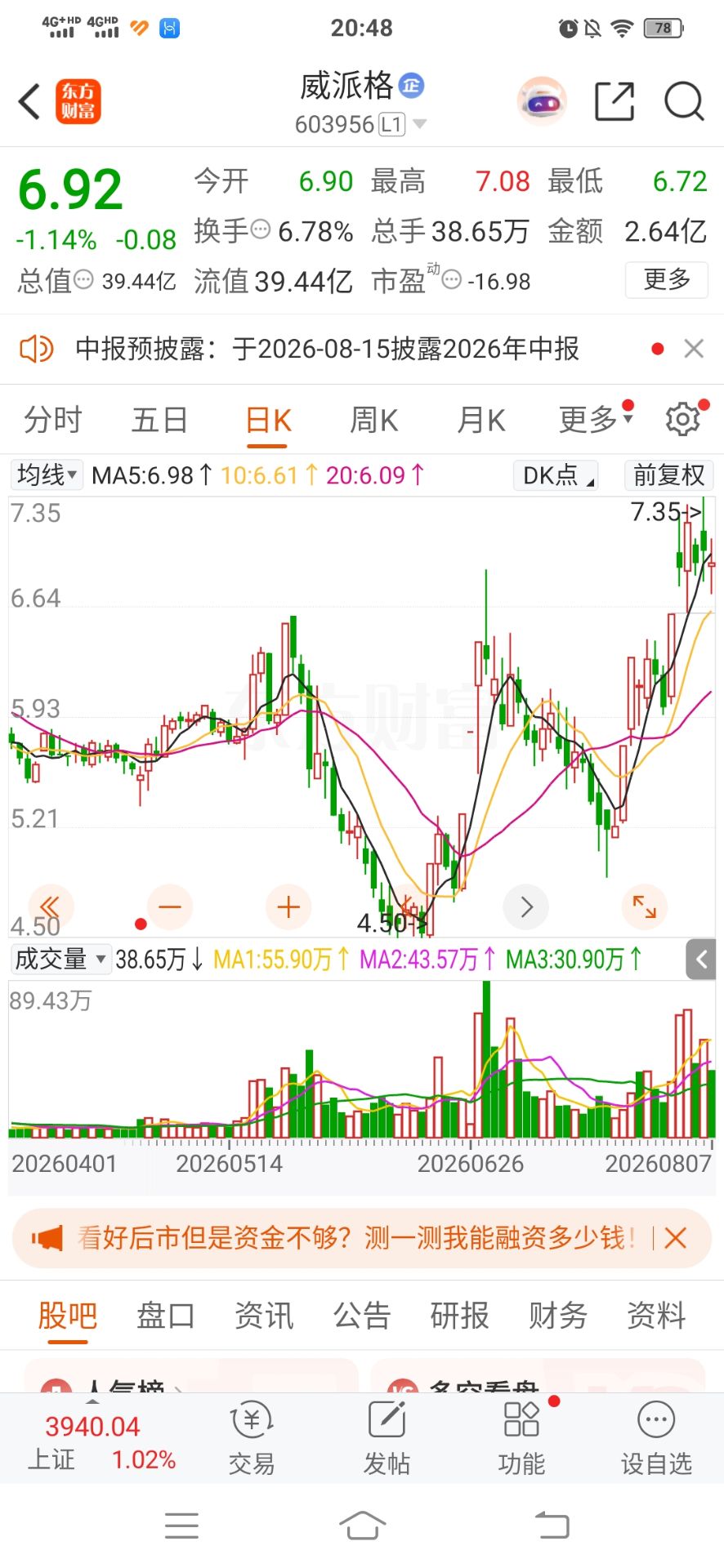Screen dimensions: 724x1568
Task: Select the 月K chart tab
Action: click(481, 420)
